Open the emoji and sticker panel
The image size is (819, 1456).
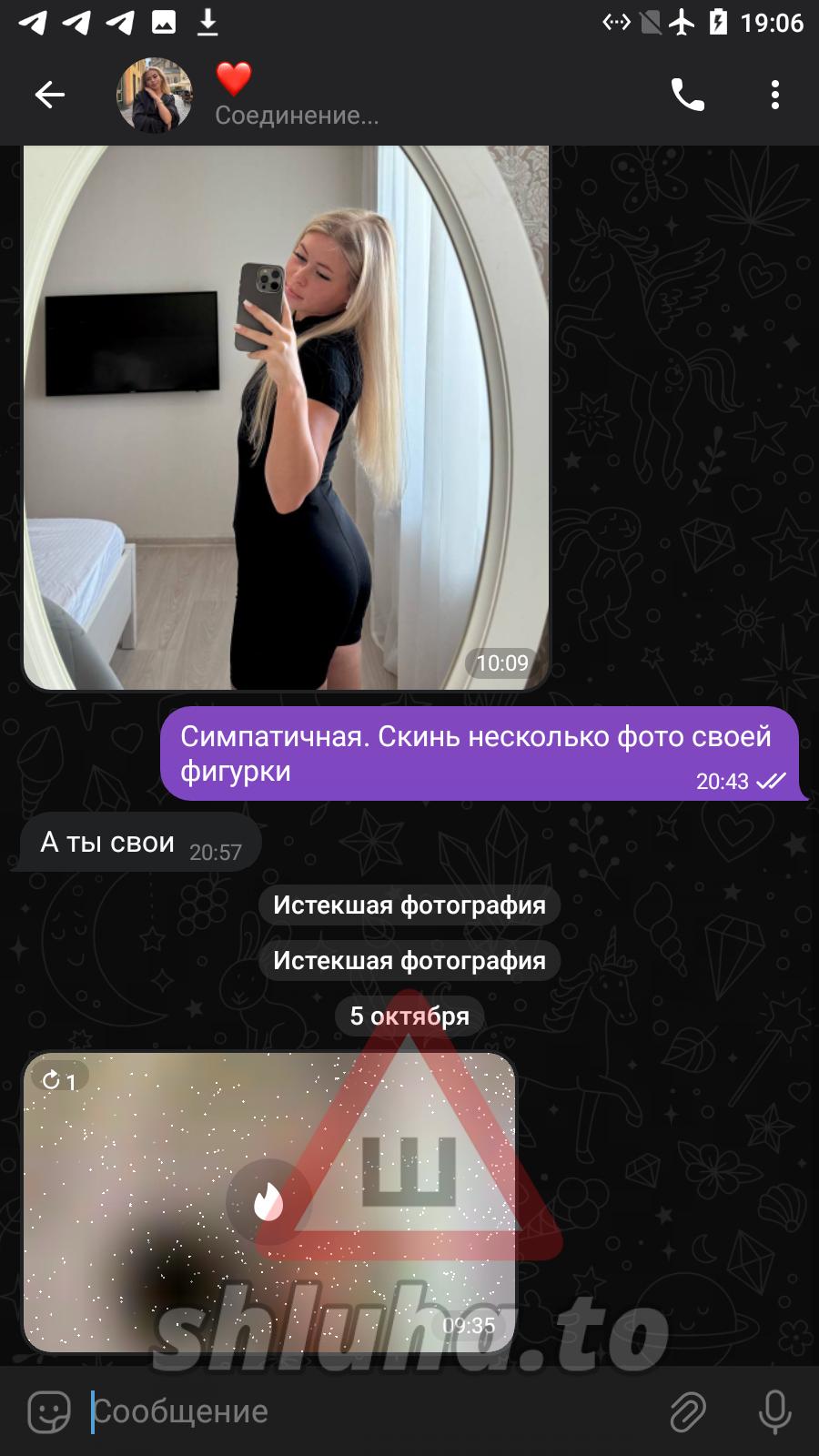(49, 1411)
